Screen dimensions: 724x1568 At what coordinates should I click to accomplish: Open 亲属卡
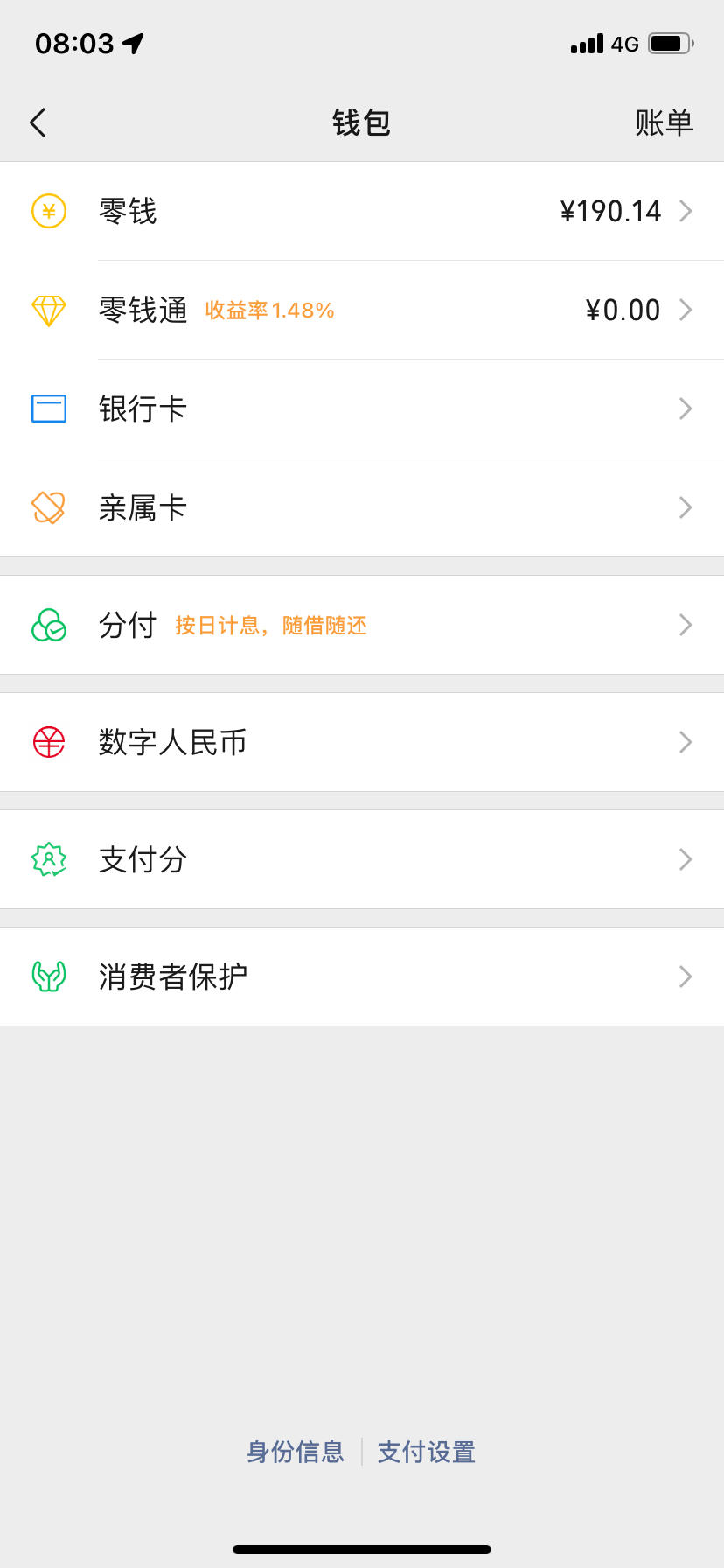point(362,507)
